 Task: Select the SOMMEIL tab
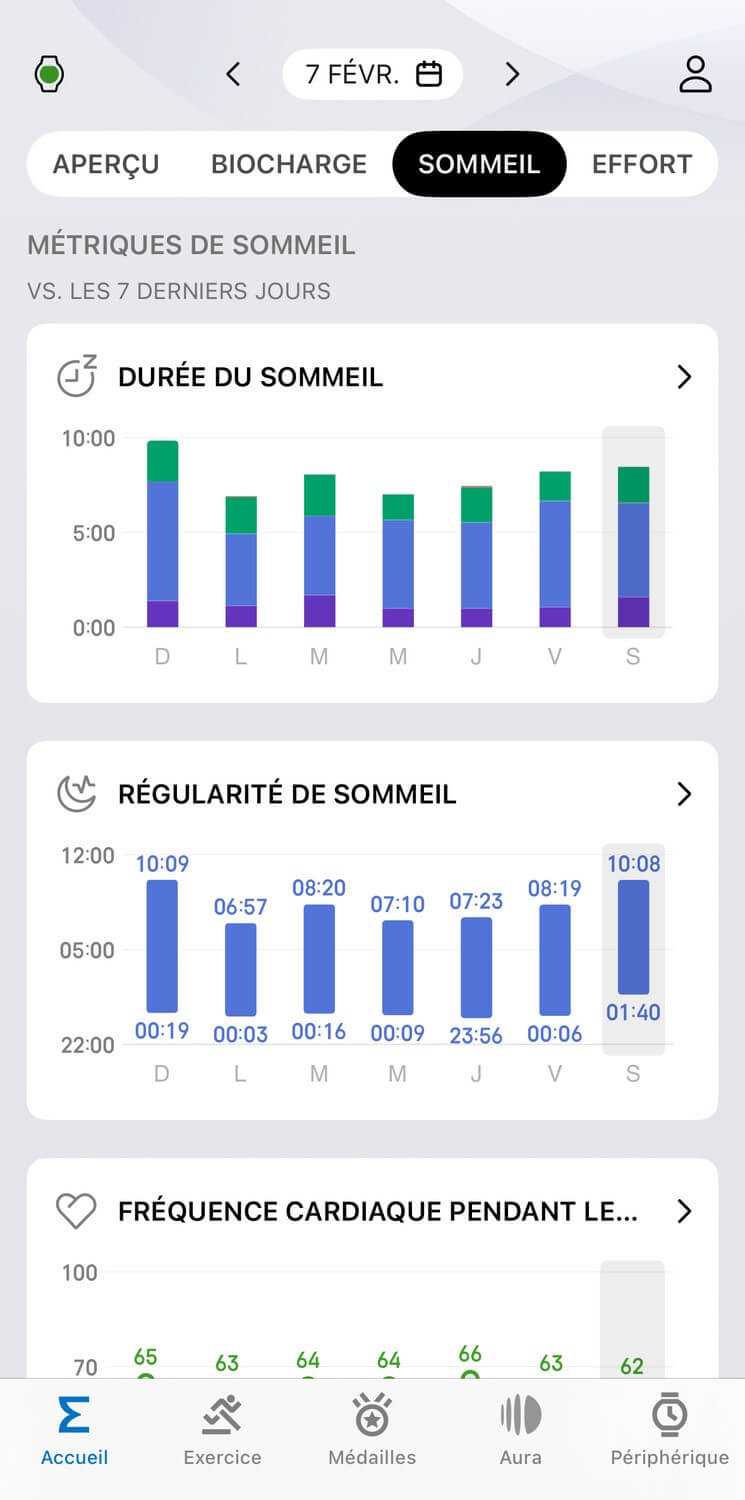click(479, 164)
